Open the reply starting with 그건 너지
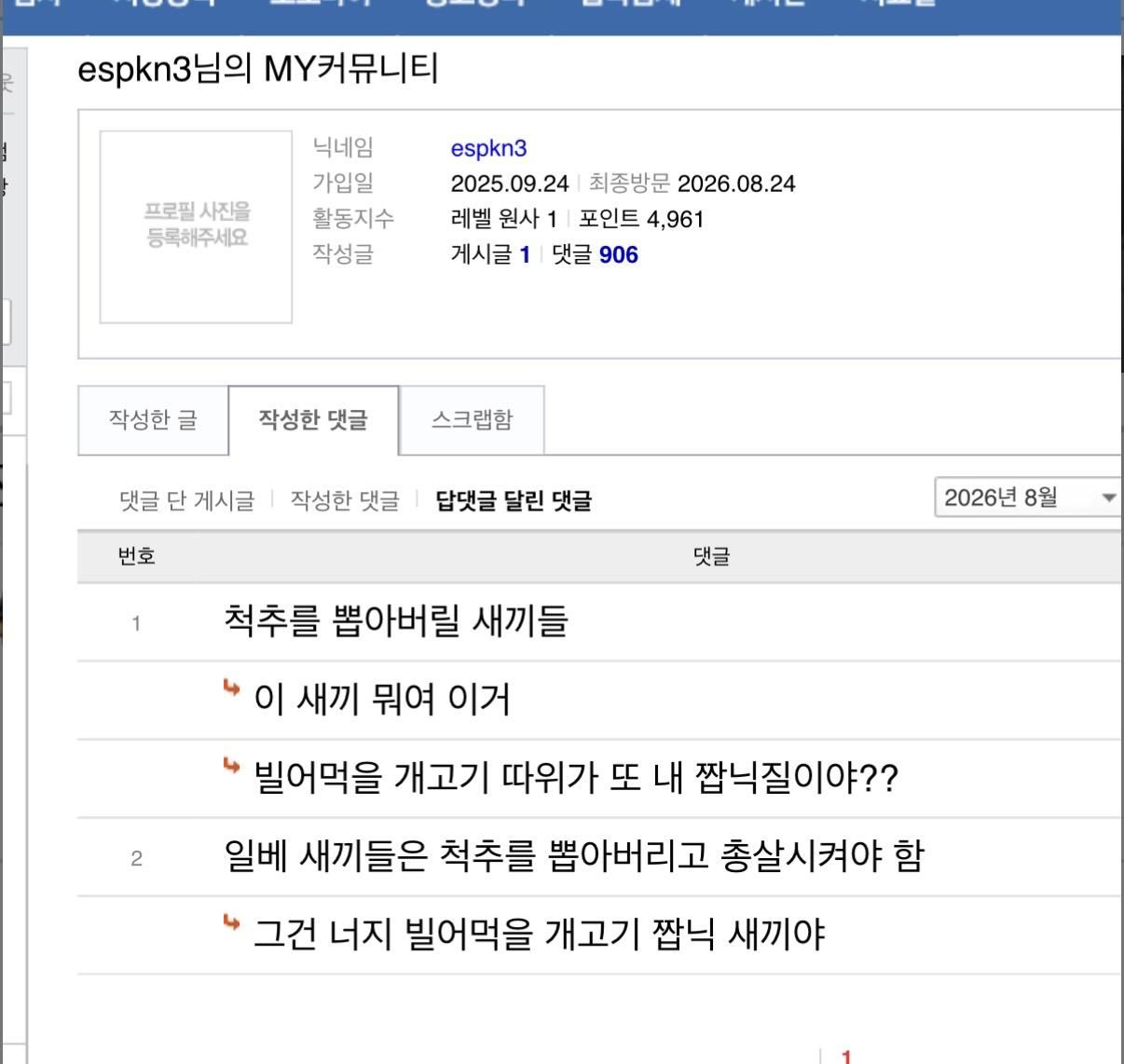 (x=540, y=934)
